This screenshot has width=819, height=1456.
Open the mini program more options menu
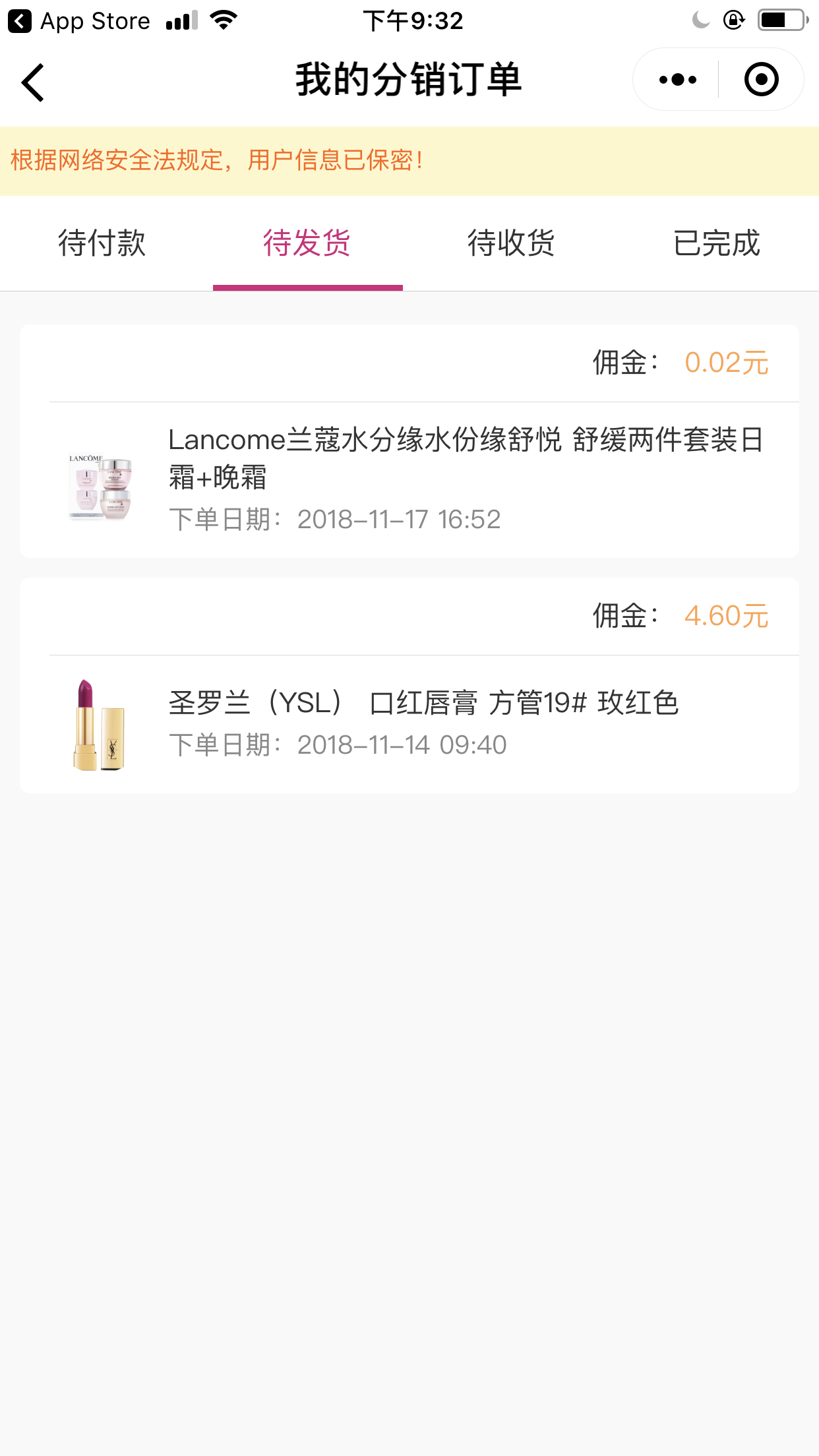click(677, 80)
